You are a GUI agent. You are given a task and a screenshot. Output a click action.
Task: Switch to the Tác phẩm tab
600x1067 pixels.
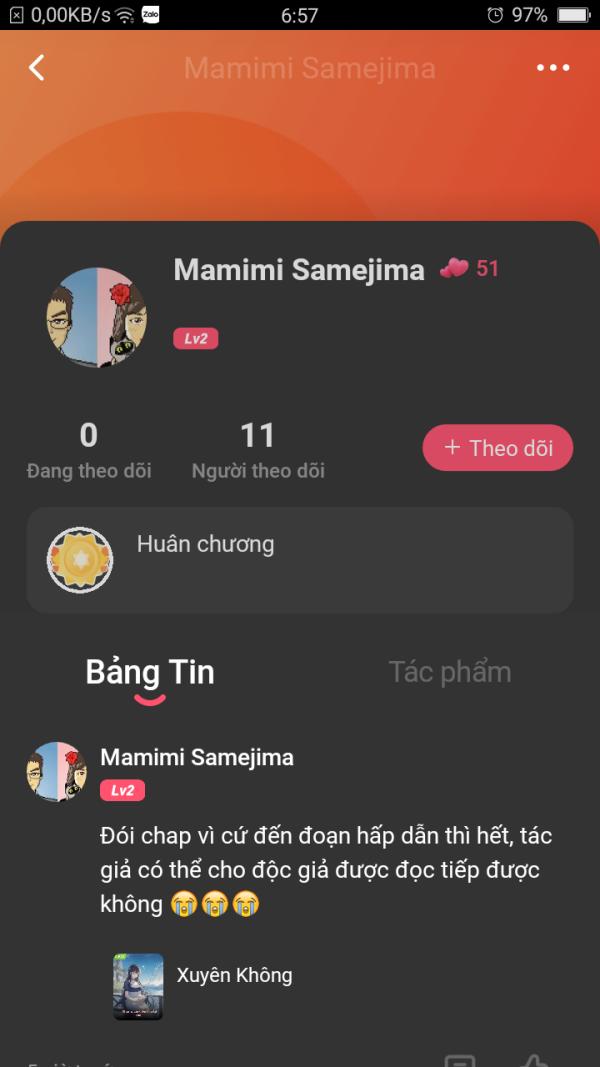tap(449, 672)
